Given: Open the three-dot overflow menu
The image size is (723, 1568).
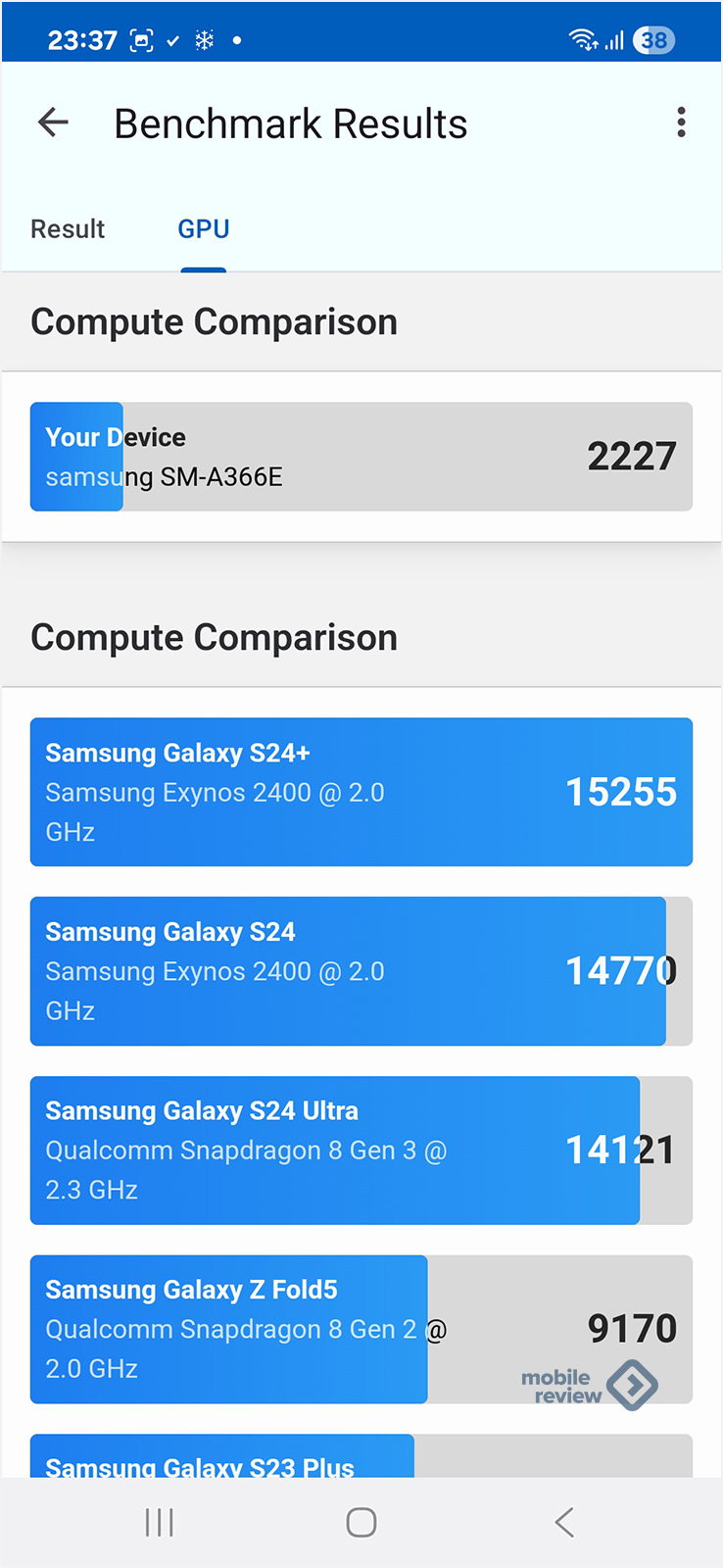Looking at the screenshot, I should click(681, 122).
